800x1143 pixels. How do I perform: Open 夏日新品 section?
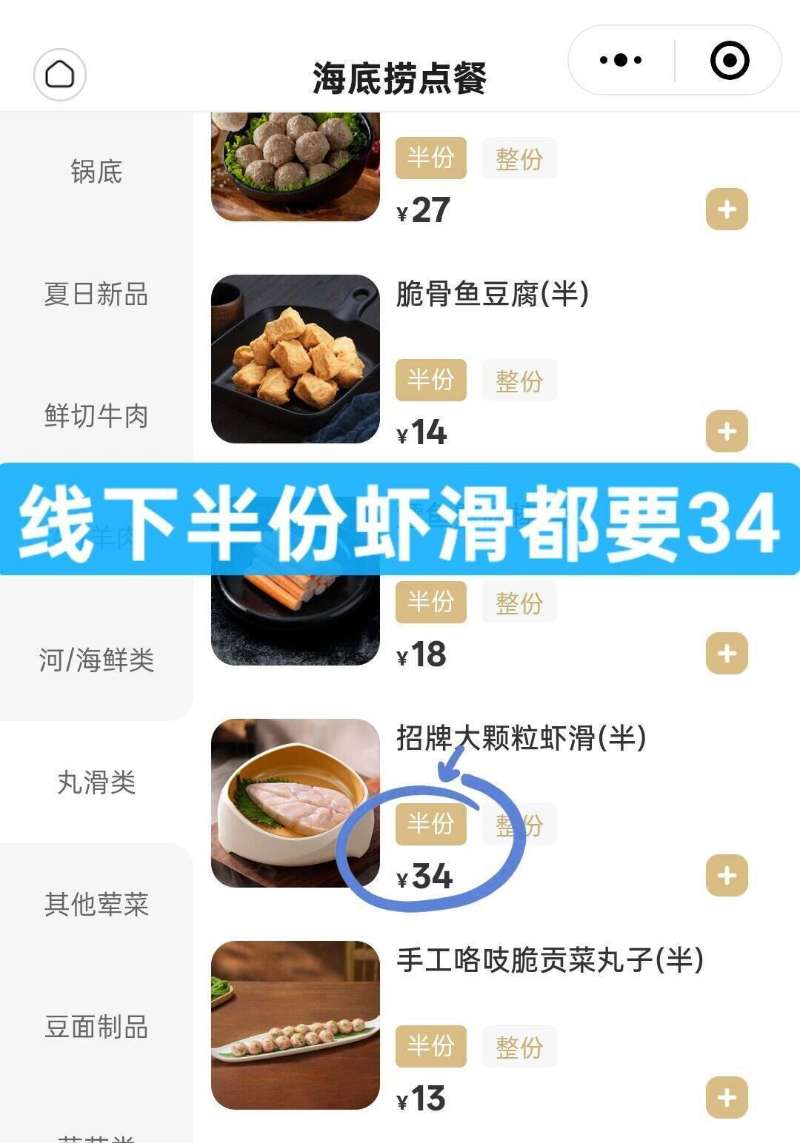coord(95,295)
